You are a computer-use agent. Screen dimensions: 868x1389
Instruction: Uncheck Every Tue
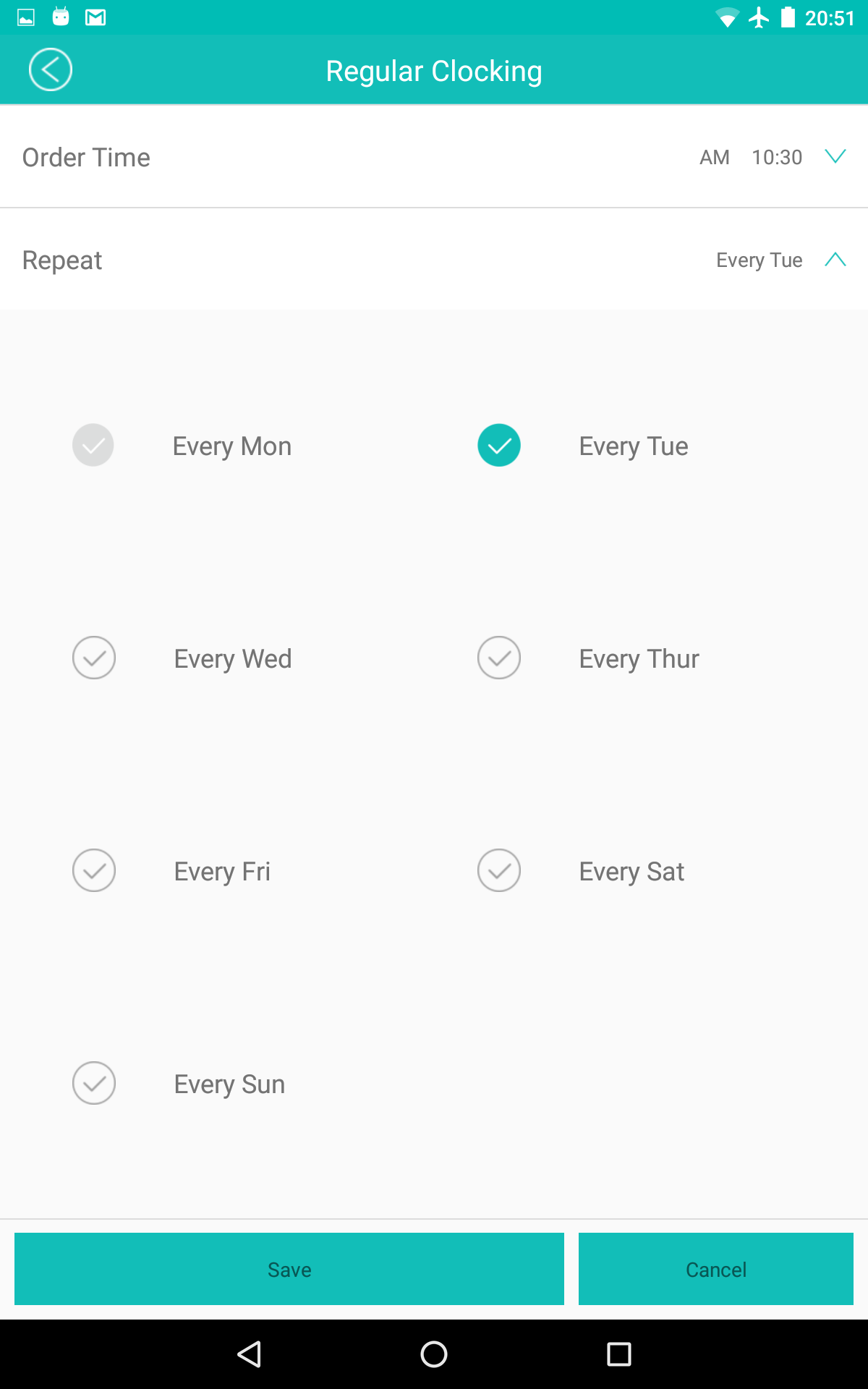[499, 445]
